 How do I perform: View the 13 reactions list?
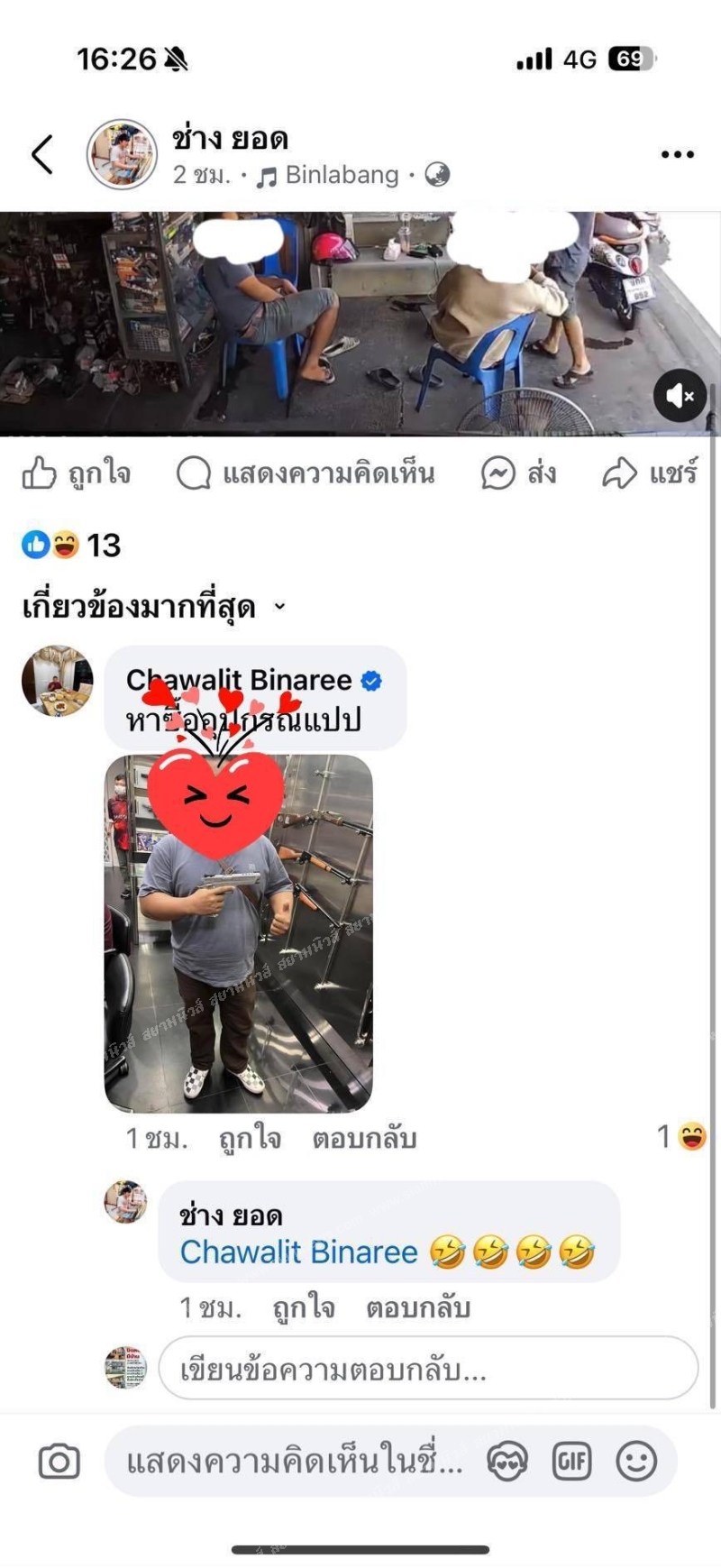(x=71, y=545)
